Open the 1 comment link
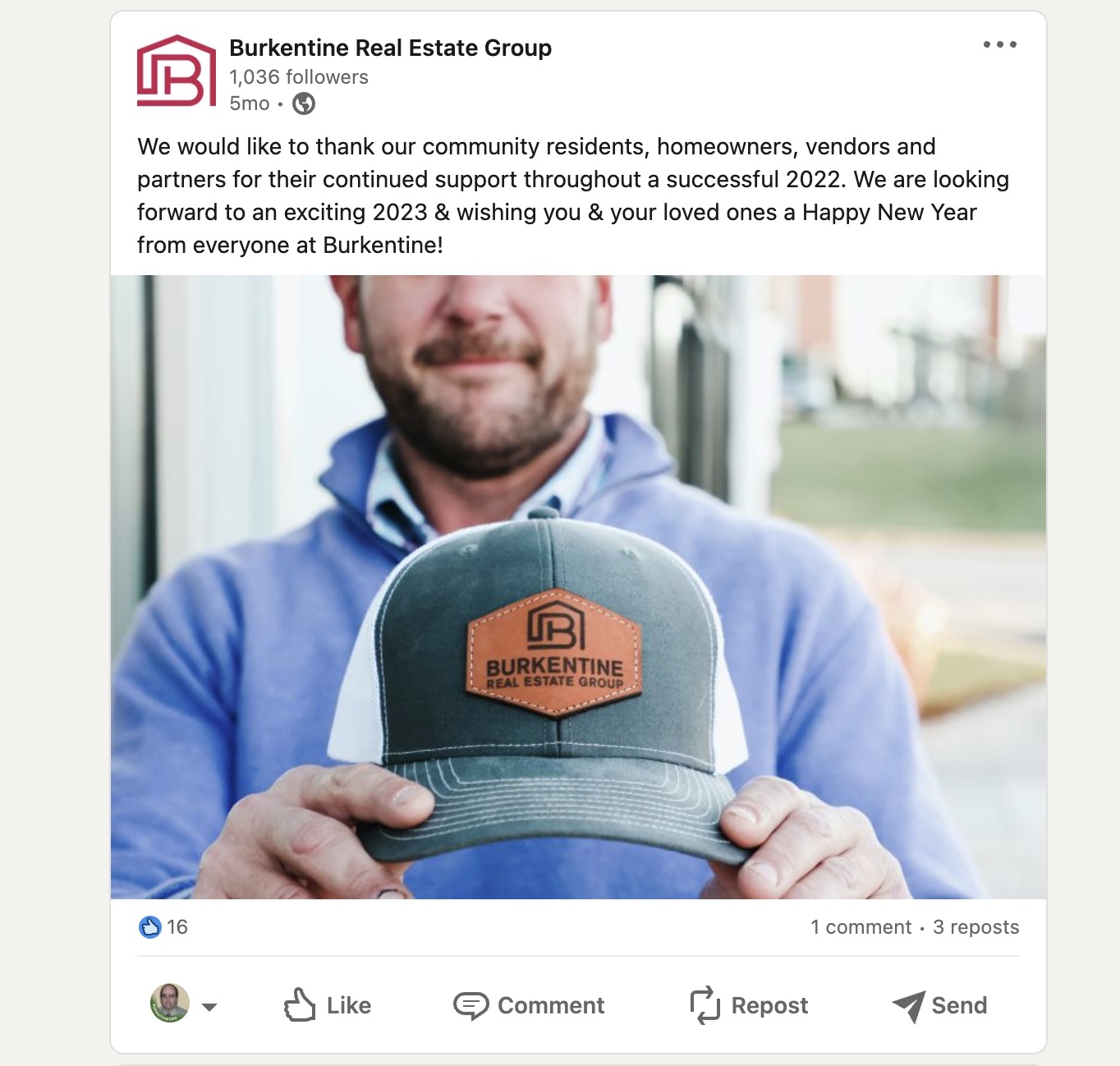 point(861,927)
